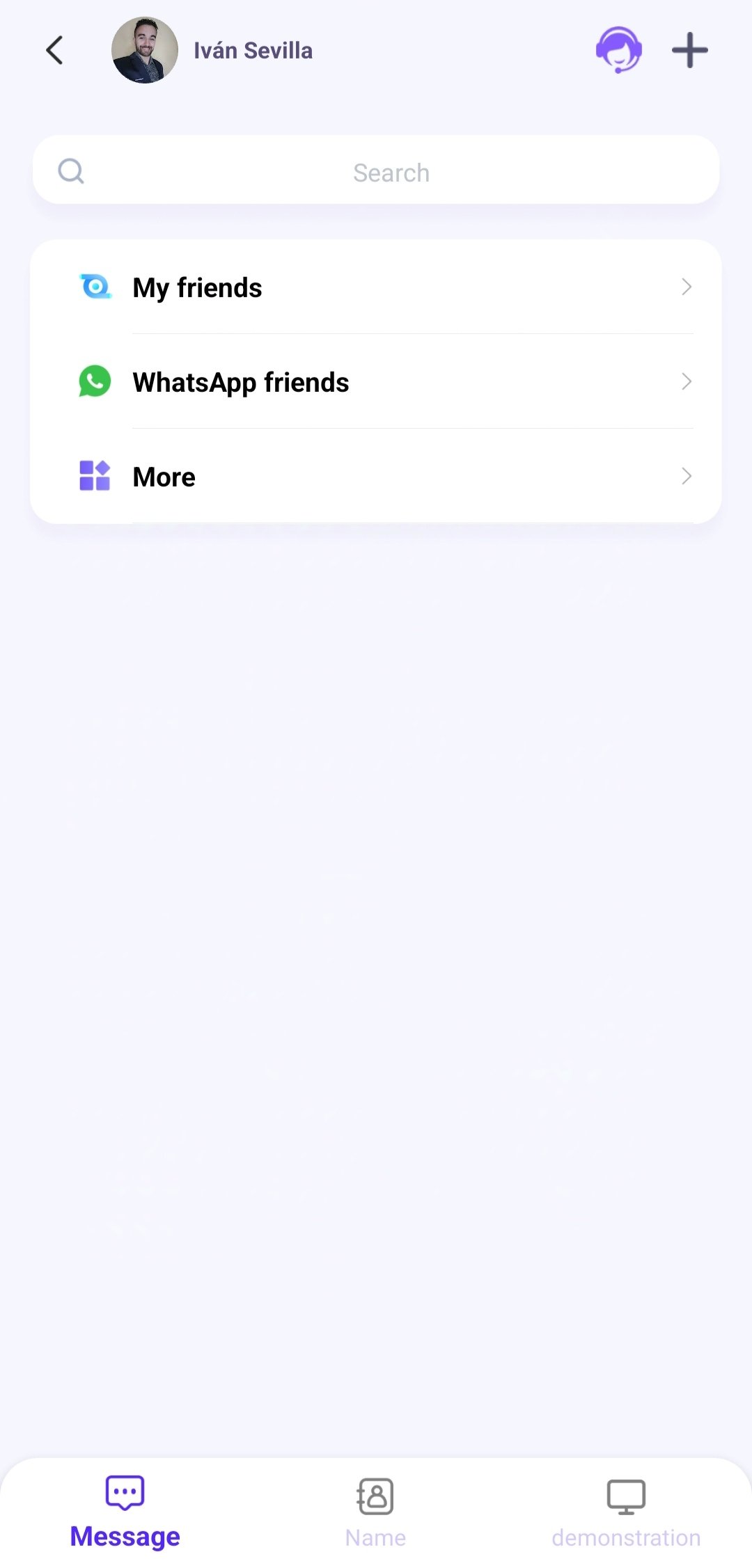The height and width of the screenshot is (1568, 752).
Task: Open the More row
Action: coord(376,477)
